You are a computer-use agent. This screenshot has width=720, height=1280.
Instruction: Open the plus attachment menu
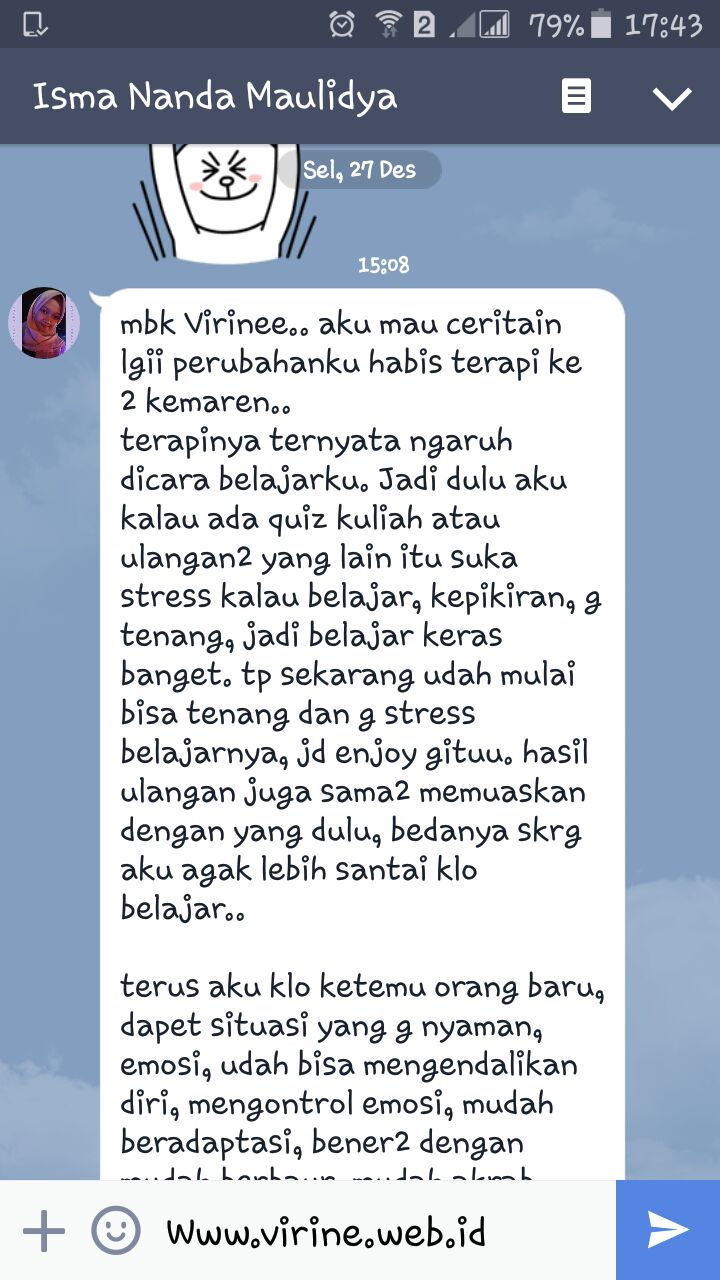[x=44, y=1231]
